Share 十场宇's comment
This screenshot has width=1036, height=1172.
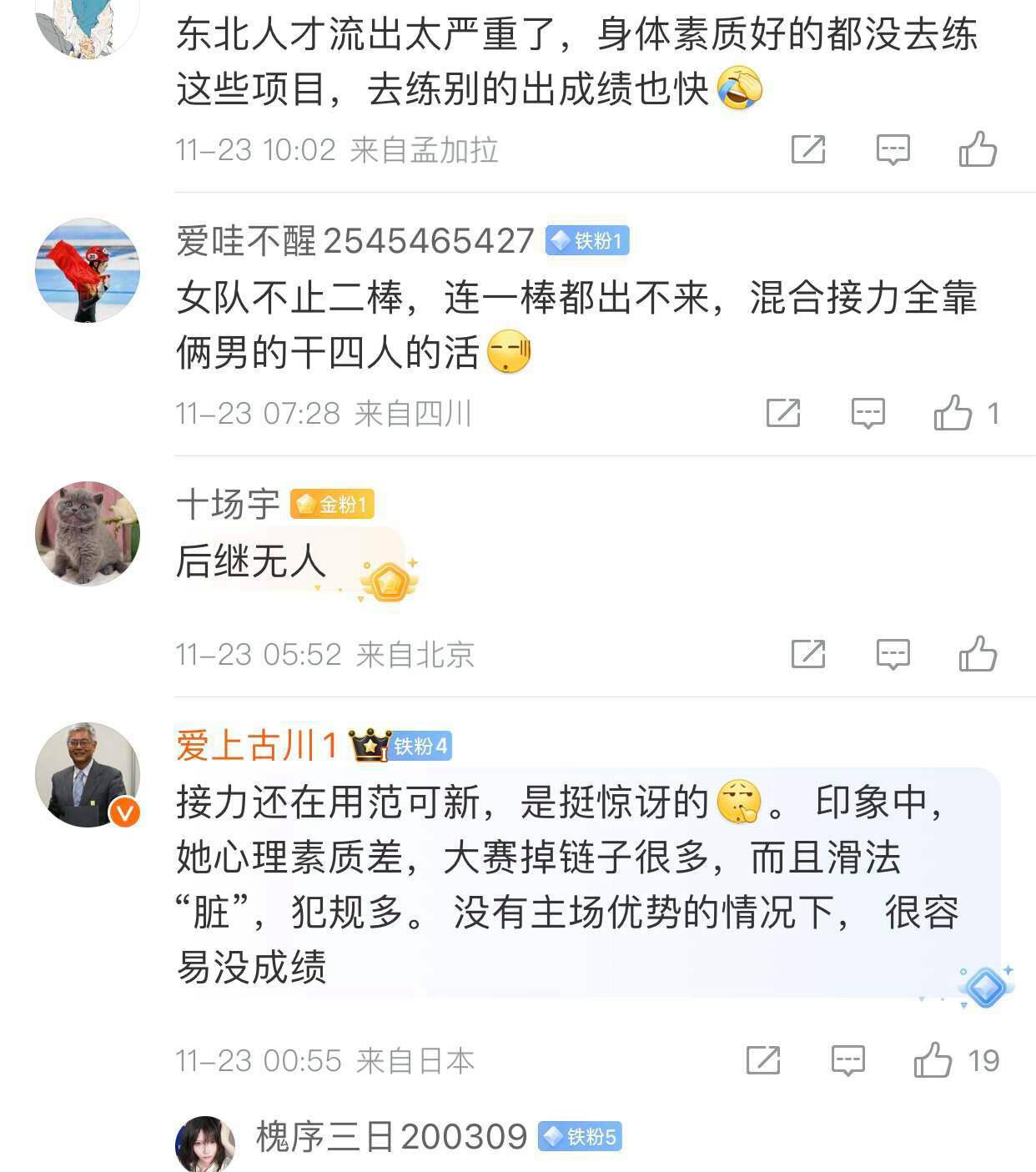pos(807,655)
